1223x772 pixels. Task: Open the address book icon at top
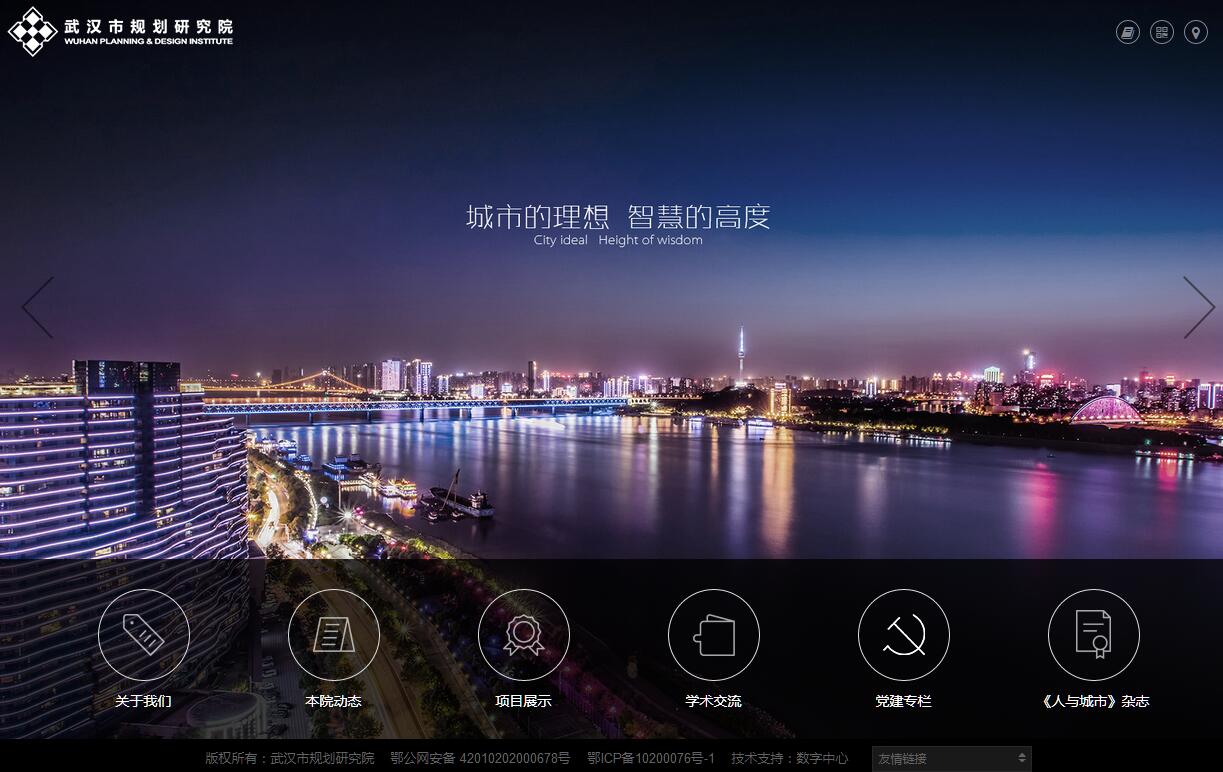click(1127, 33)
